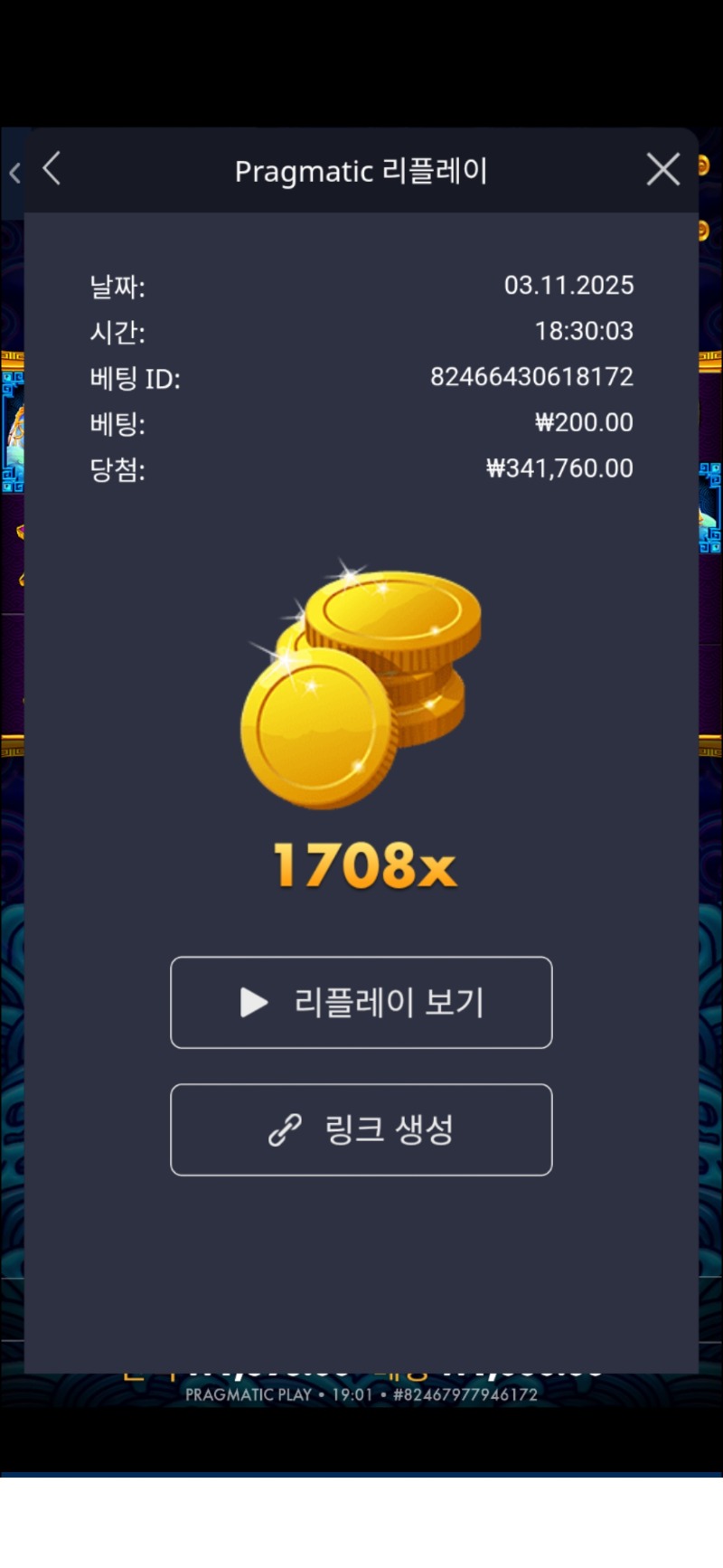Close the Pragmatic 리플레이 dialog with the X
This screenshot has height=1568, width=723.
coord(662,168)
